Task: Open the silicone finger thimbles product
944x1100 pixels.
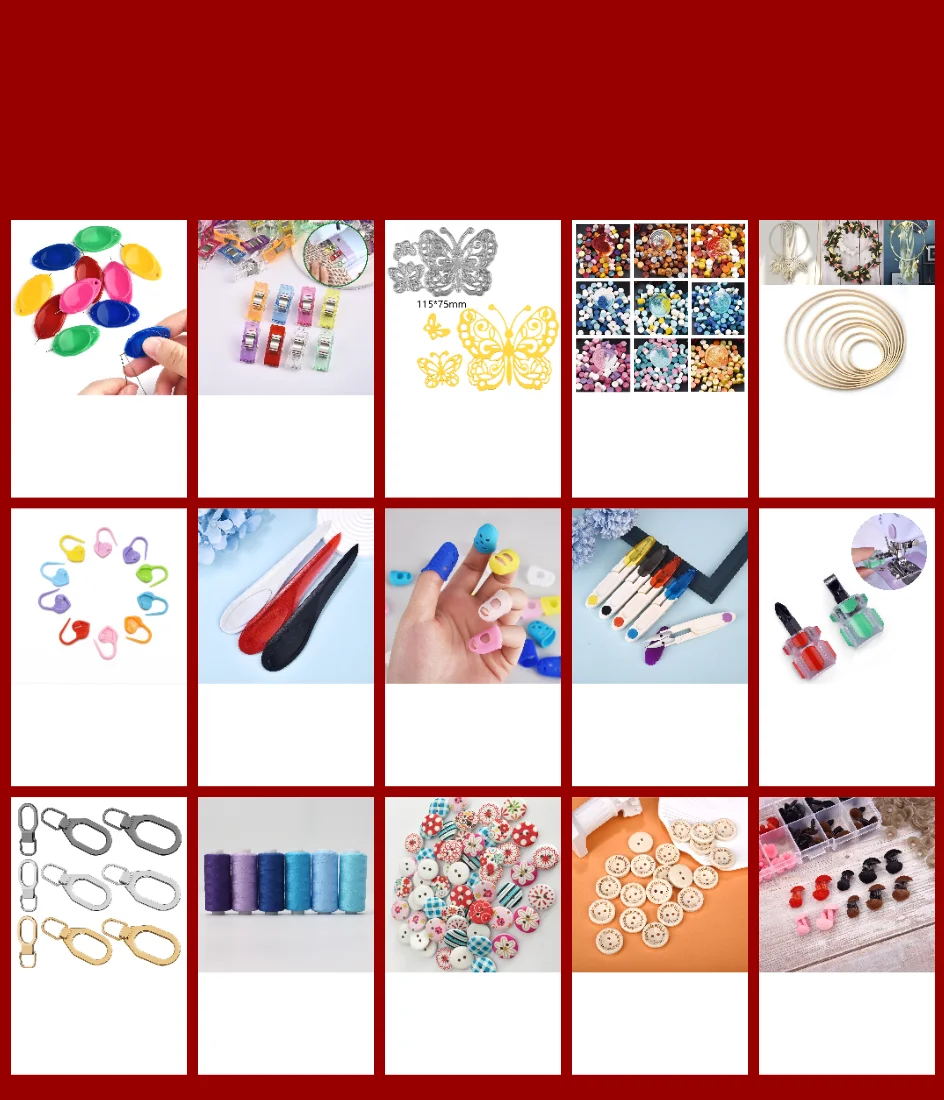Action: (473, 596)
